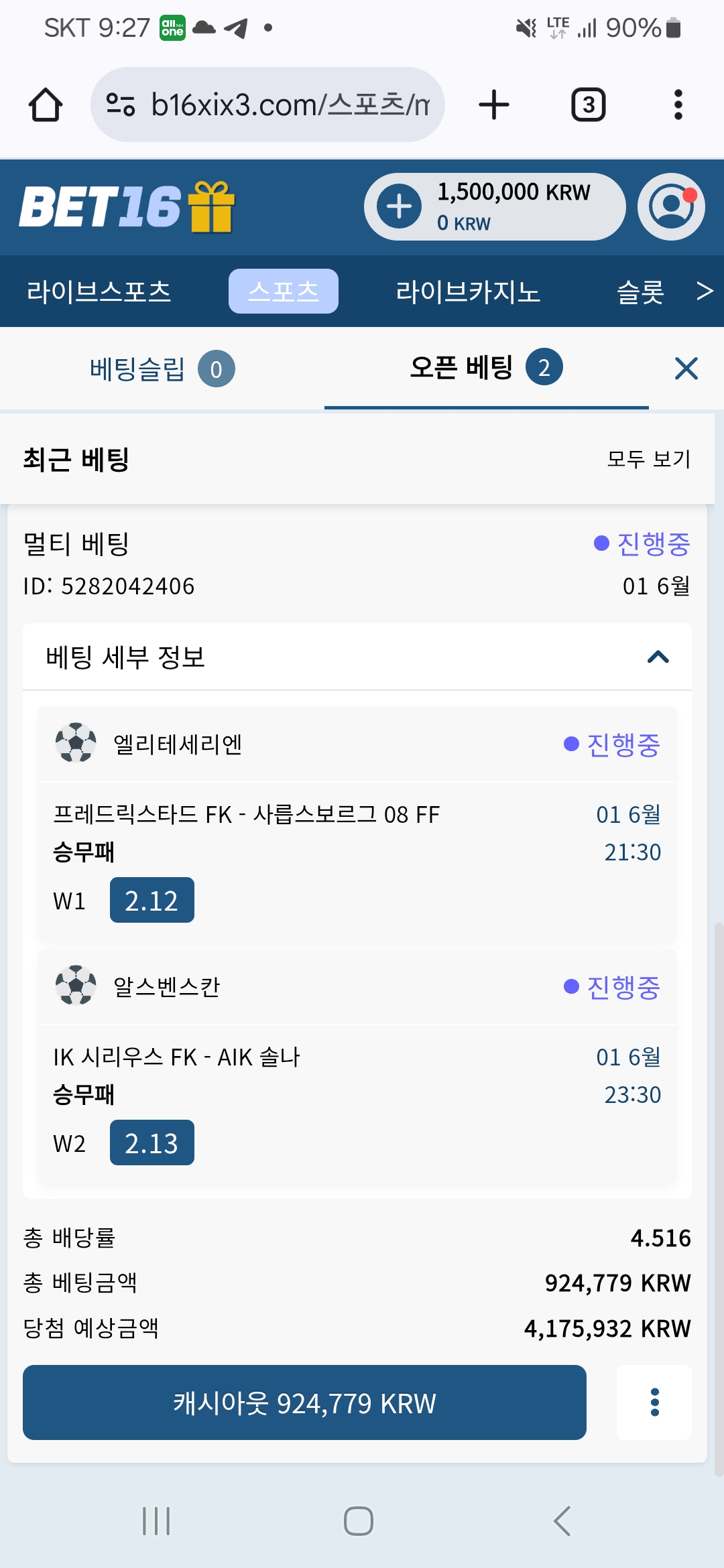Go to the 슬롯 section
This screenshot has height=1568, width=724.
[x=640, y=291]
